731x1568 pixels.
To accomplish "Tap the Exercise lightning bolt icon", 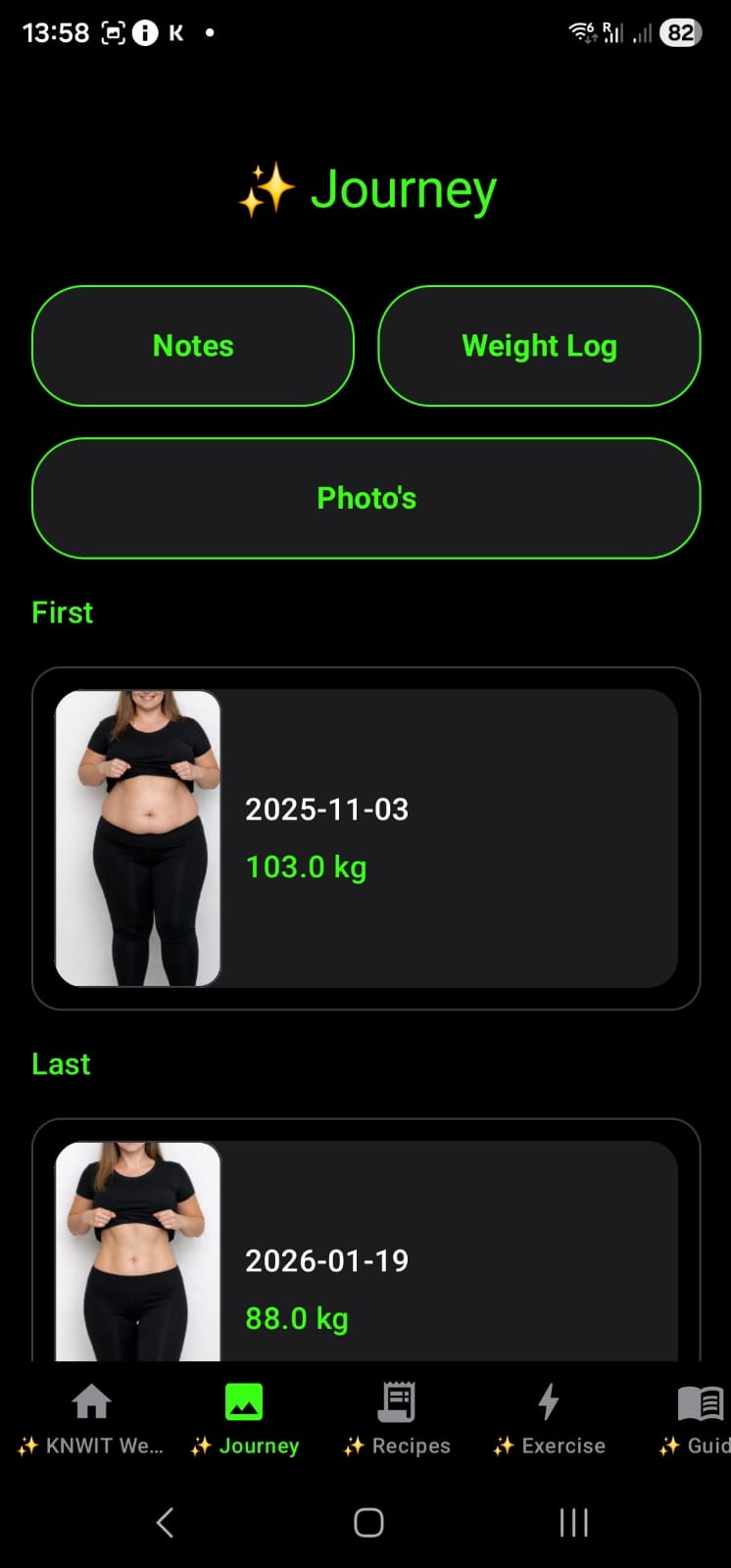I will click(549, 1402).
